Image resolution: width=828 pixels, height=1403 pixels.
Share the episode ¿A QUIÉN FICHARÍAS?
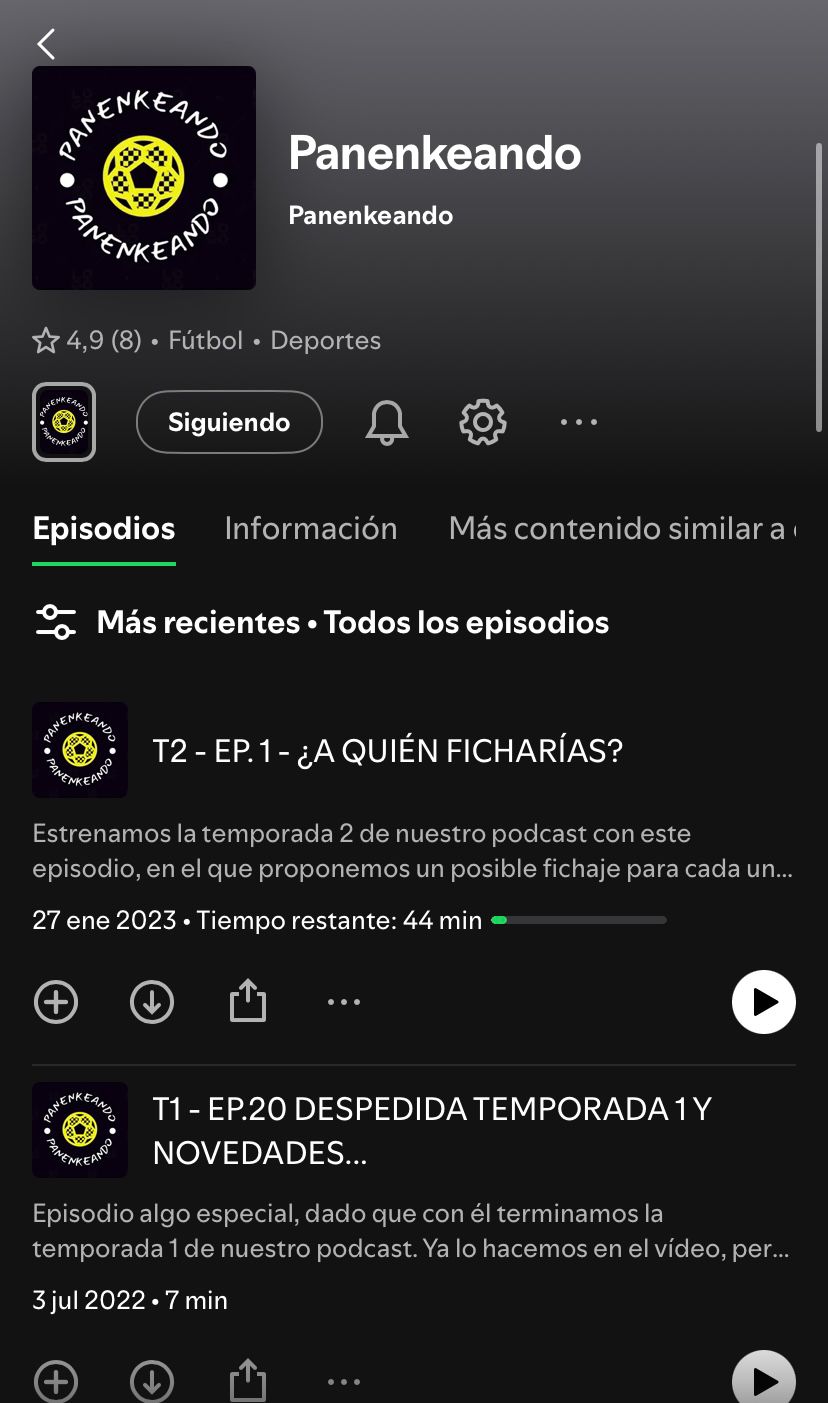click(247, 1001)
